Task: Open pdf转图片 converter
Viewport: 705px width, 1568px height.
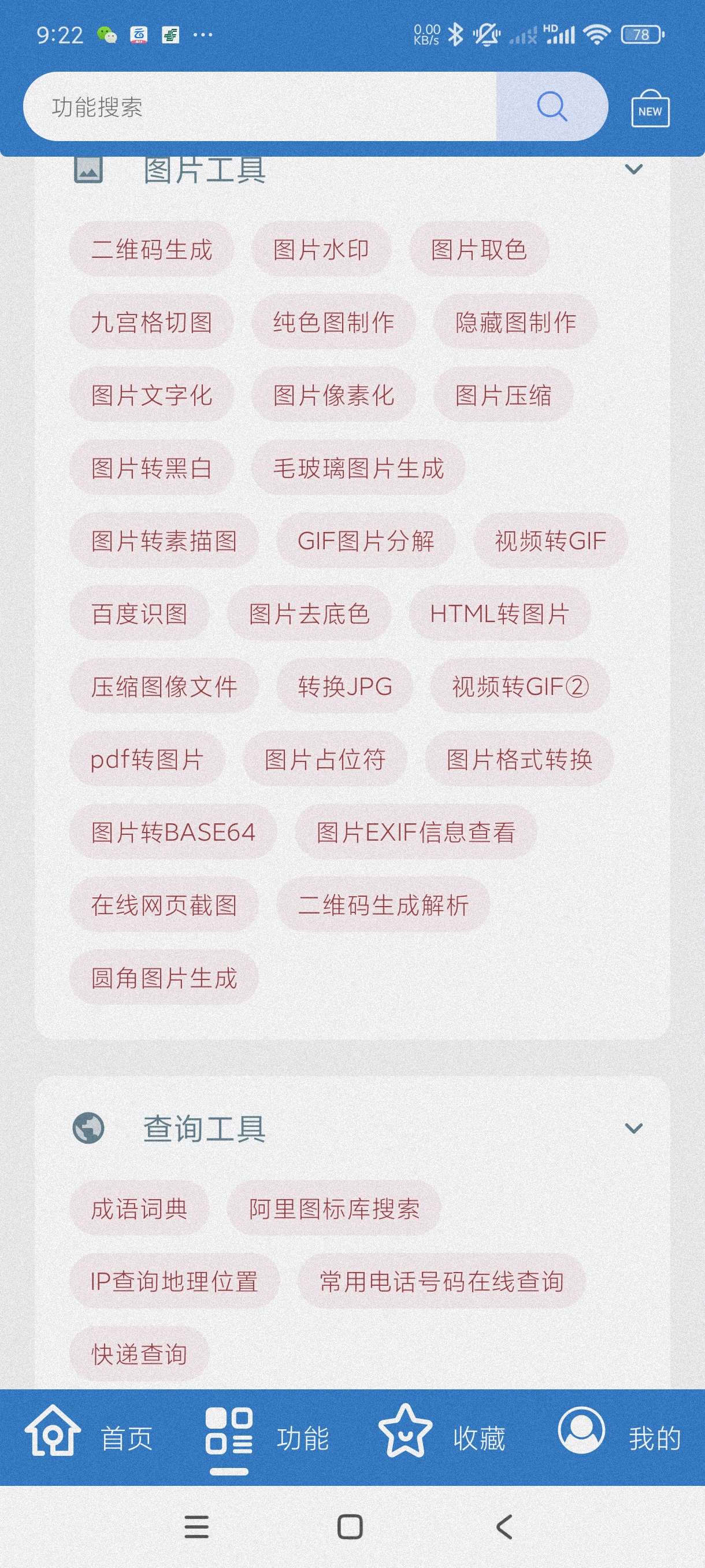Action: click(147, 759)
